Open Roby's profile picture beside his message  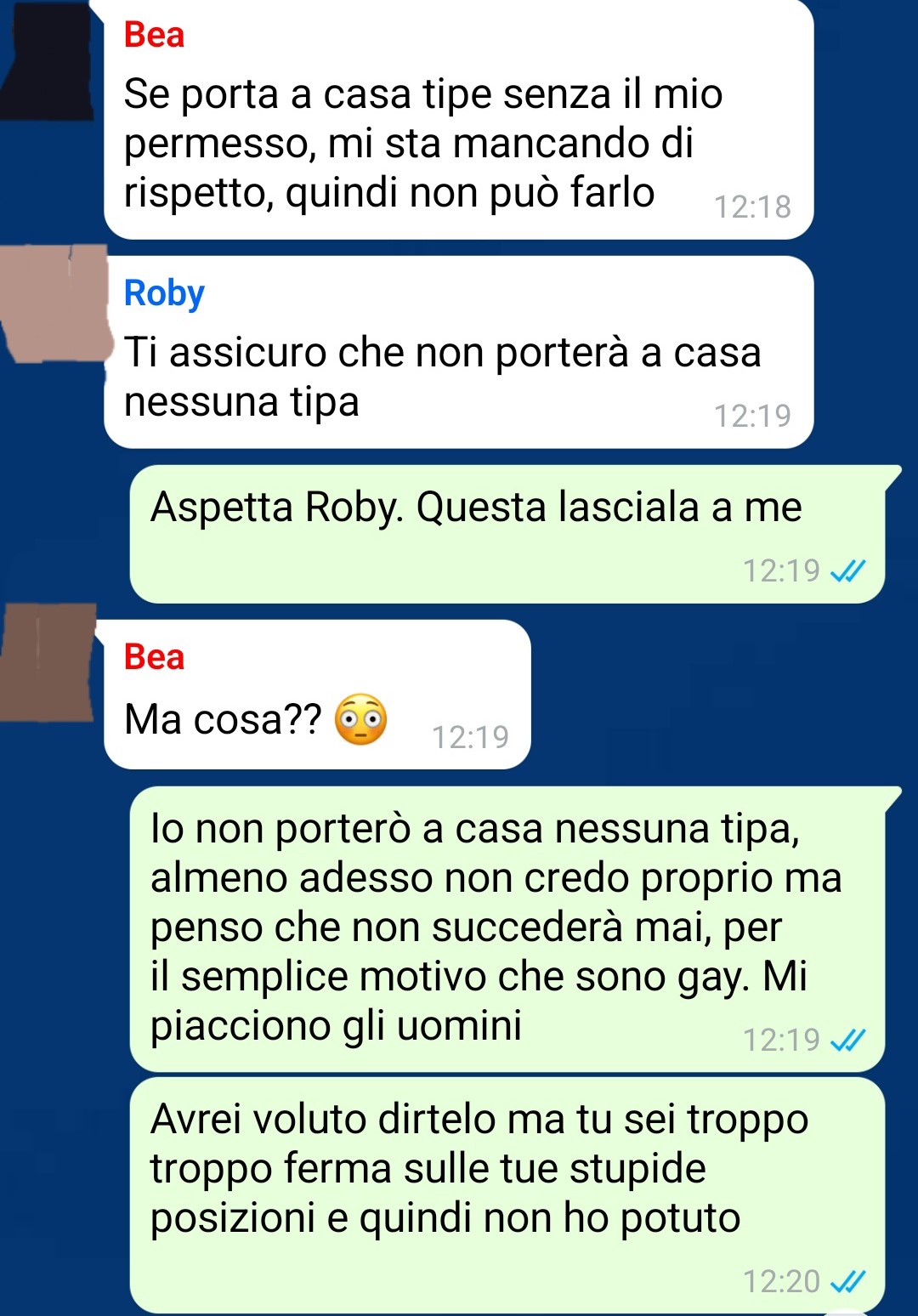coord(55,303)
